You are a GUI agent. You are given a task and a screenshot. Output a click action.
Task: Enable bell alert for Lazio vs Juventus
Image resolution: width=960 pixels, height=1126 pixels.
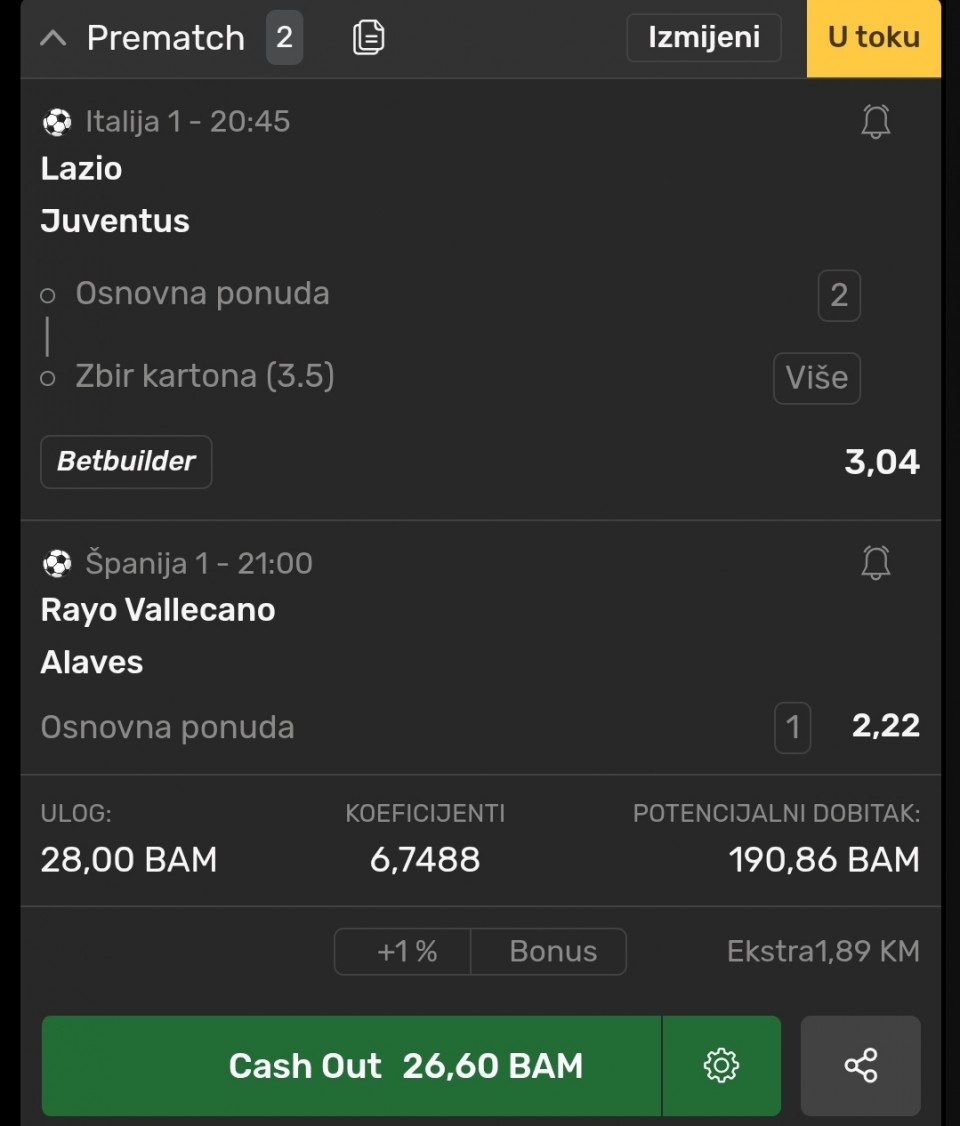[875, 122]
